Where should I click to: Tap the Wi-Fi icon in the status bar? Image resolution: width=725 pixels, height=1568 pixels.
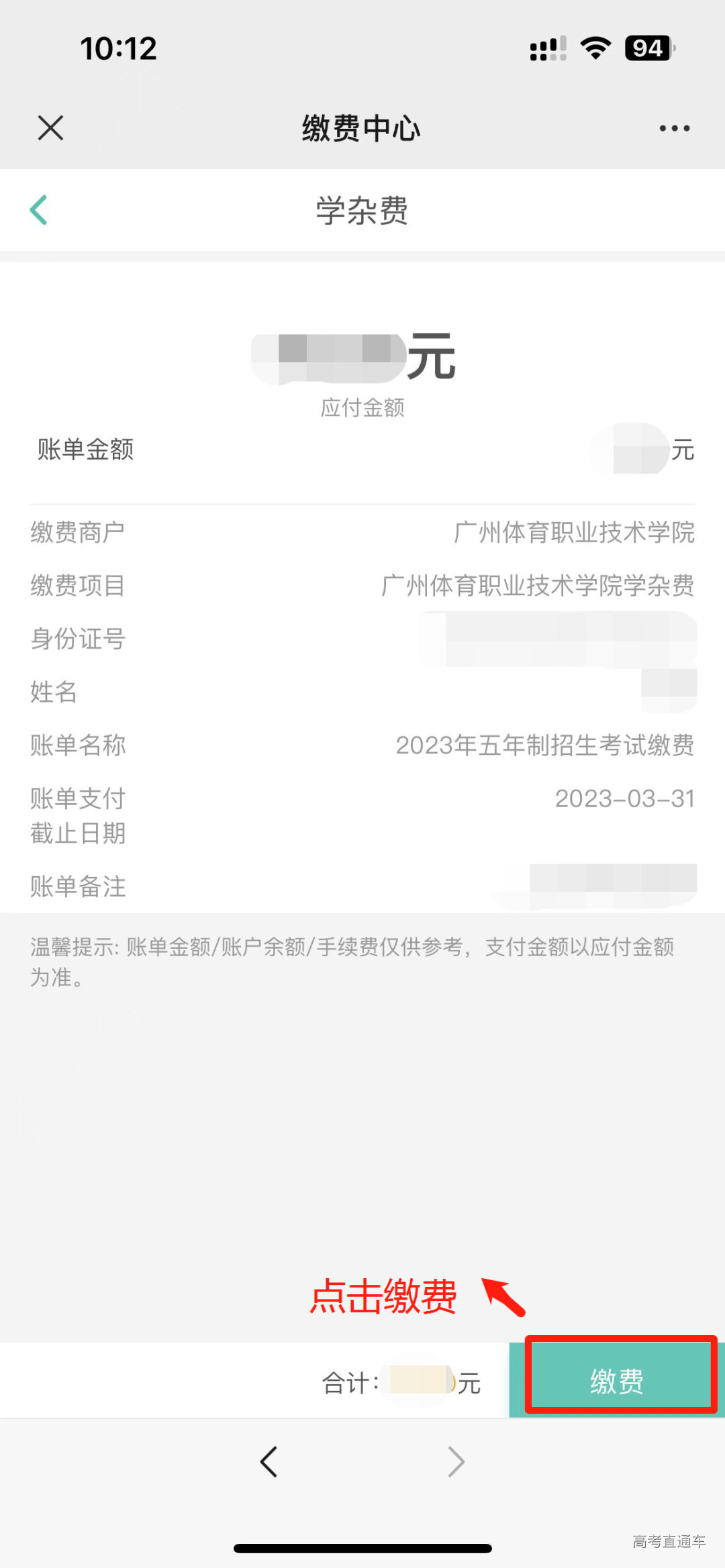click(x=593, y=46)
